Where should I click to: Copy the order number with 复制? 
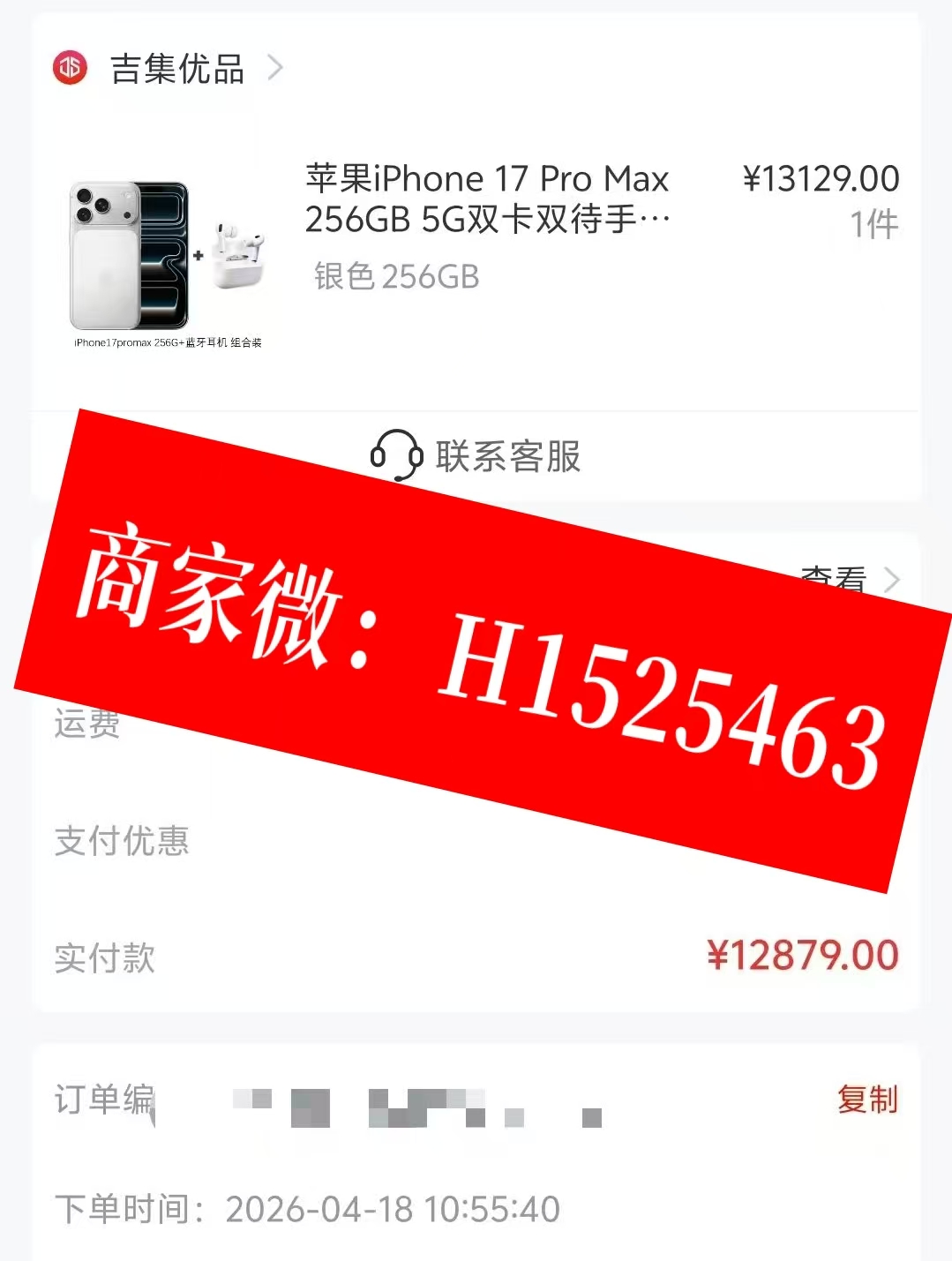click(866, 1100)
